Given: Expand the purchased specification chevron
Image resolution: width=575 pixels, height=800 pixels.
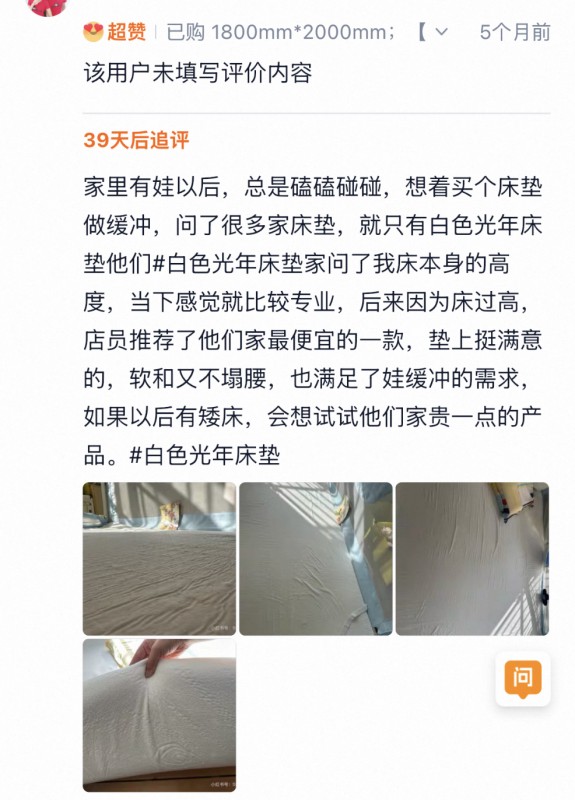Looking at the screenshot, I should [441, 32].
